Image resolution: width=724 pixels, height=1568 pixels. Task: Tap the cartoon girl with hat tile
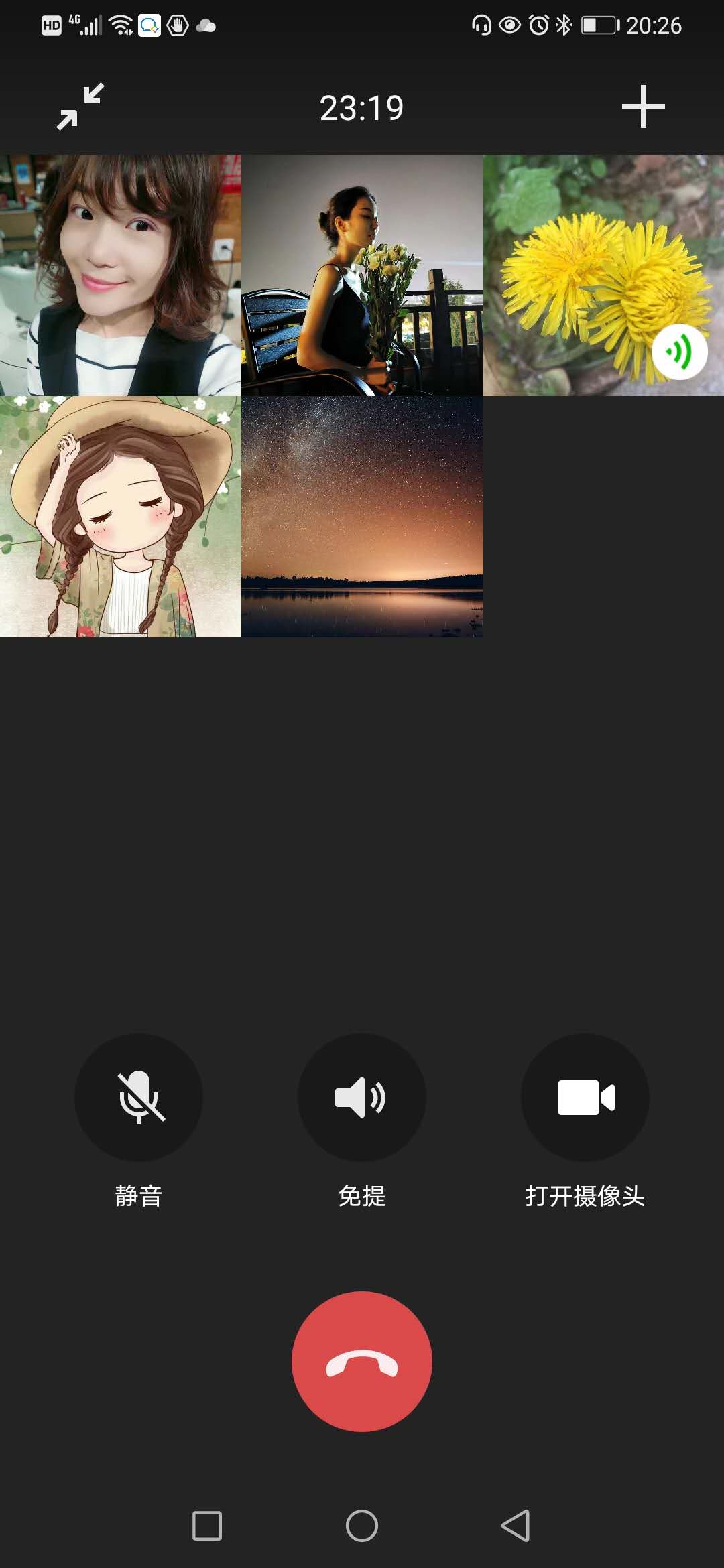(x=121, y=516)
